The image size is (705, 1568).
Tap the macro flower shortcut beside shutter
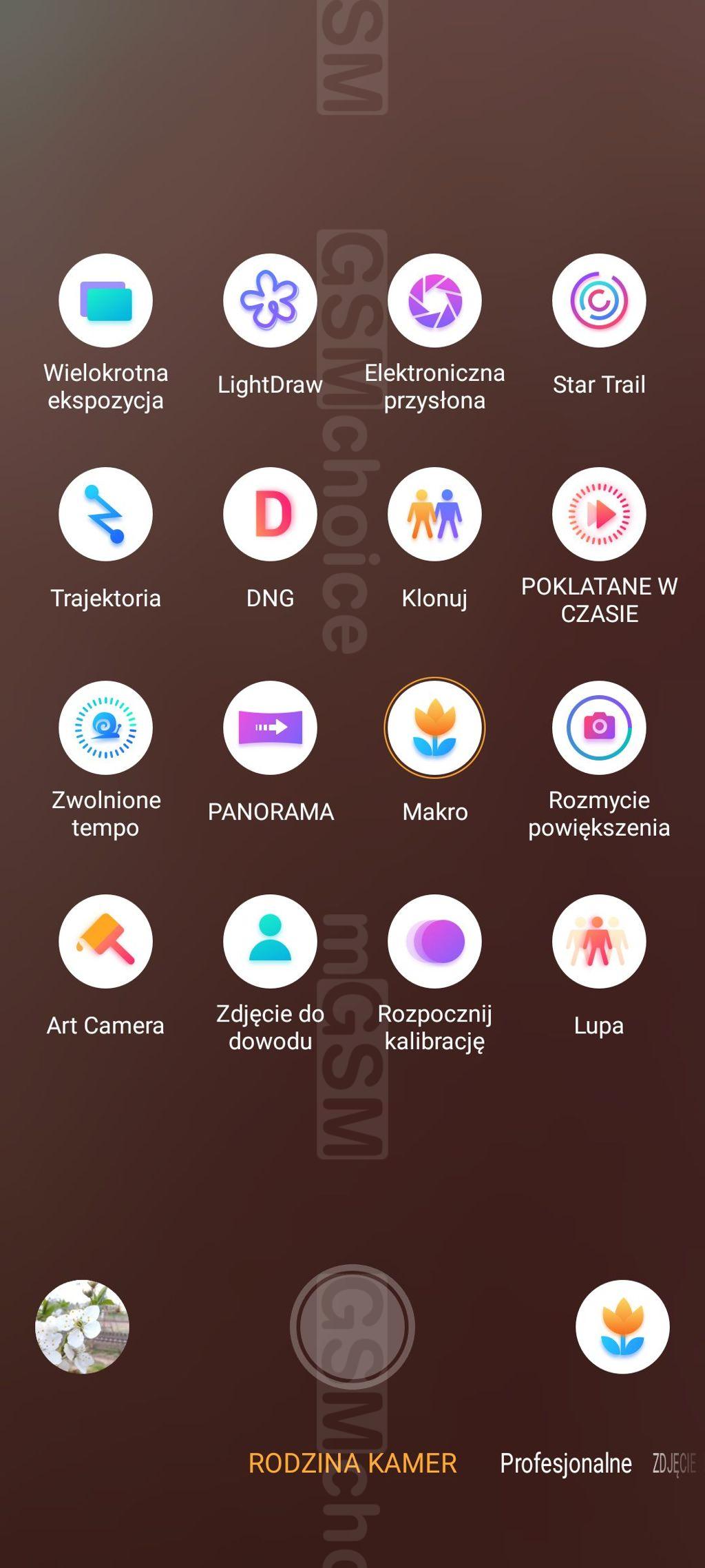(622, 1327)
